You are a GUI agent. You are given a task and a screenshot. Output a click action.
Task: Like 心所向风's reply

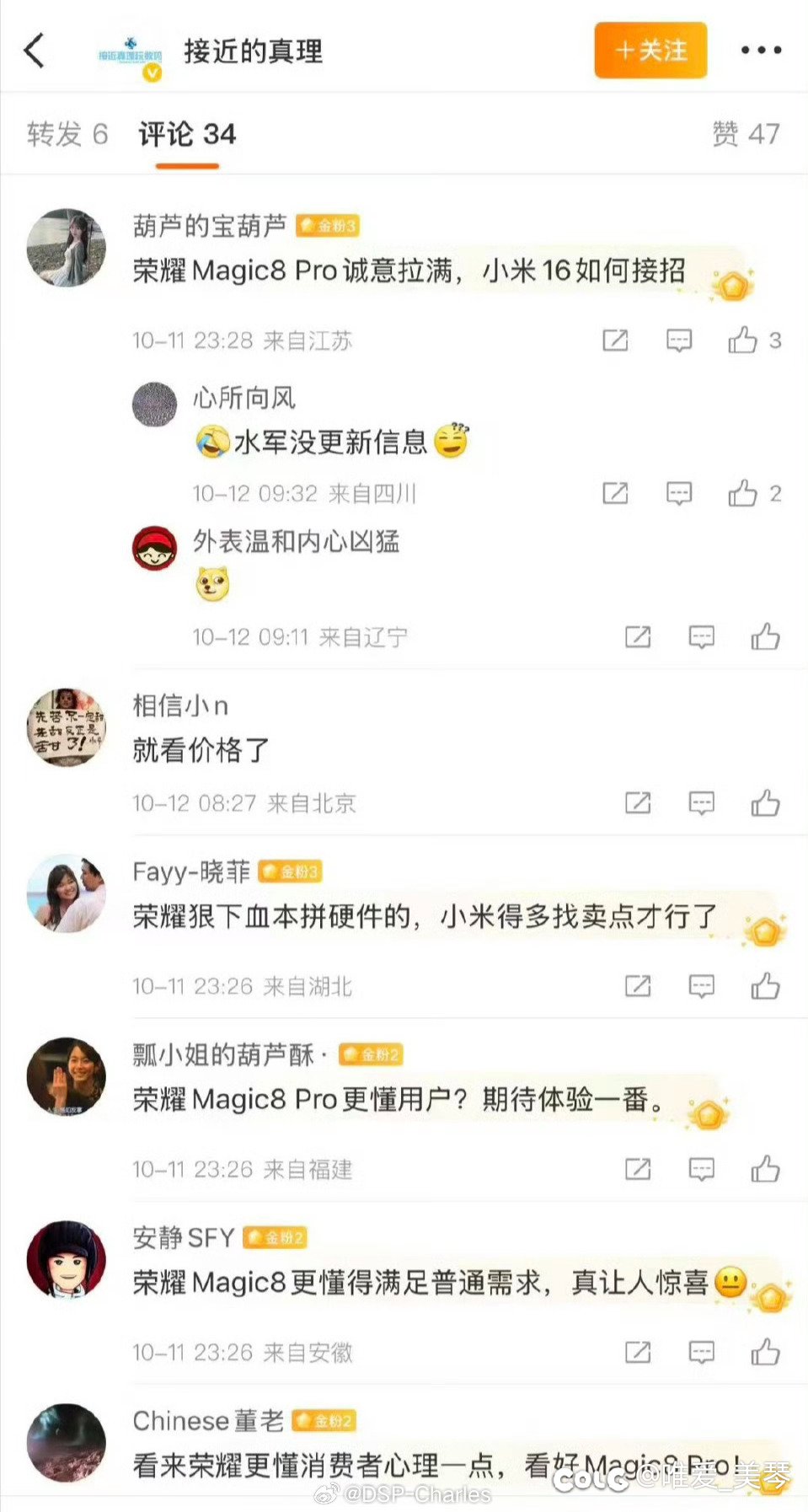[x=743, y=493]
